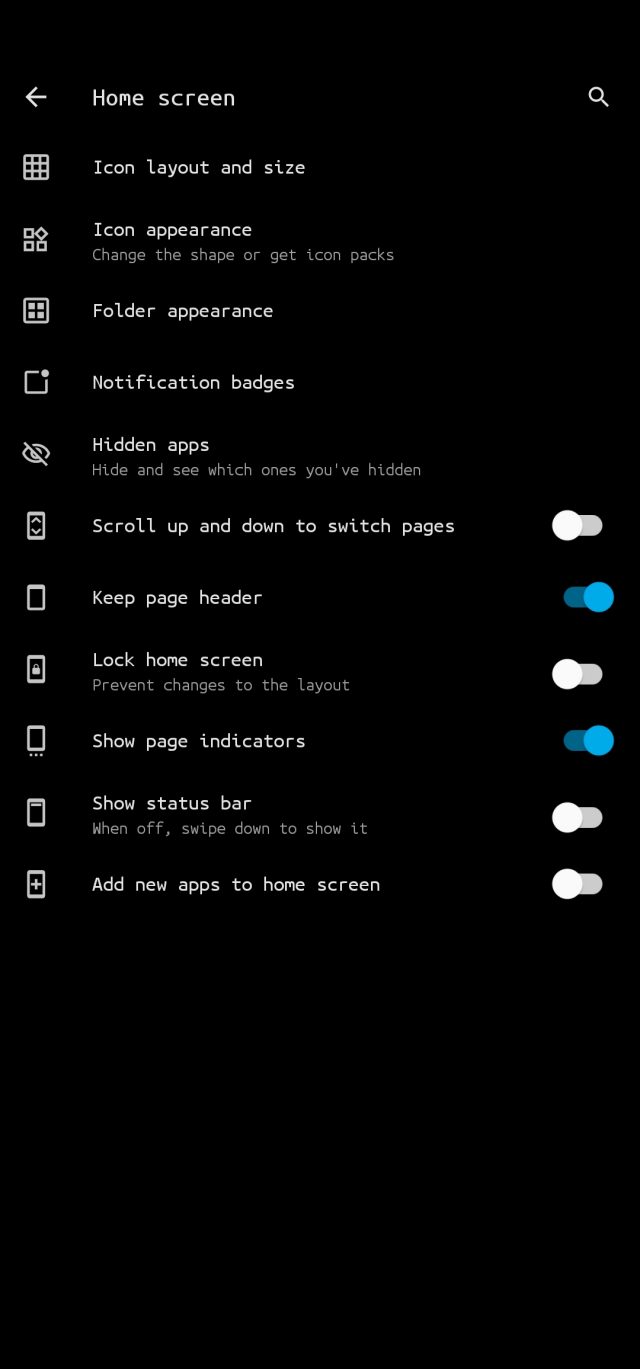This screenshot has width=640, height=1369.
Task: Open Folder appearance
Action: pyautogui.click(x=320, y=311)
